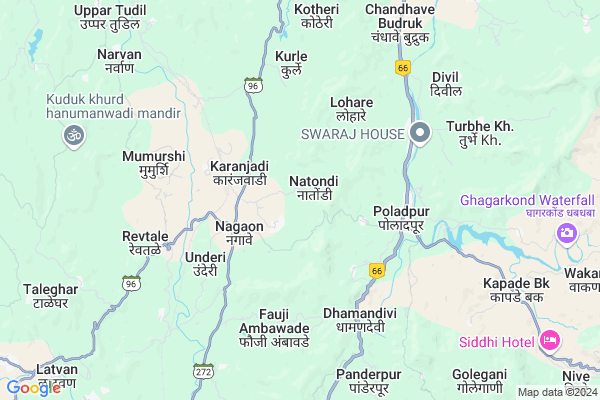
Task: Select the SWARAJ HOUSE map pin
Action: pos(421,133)
